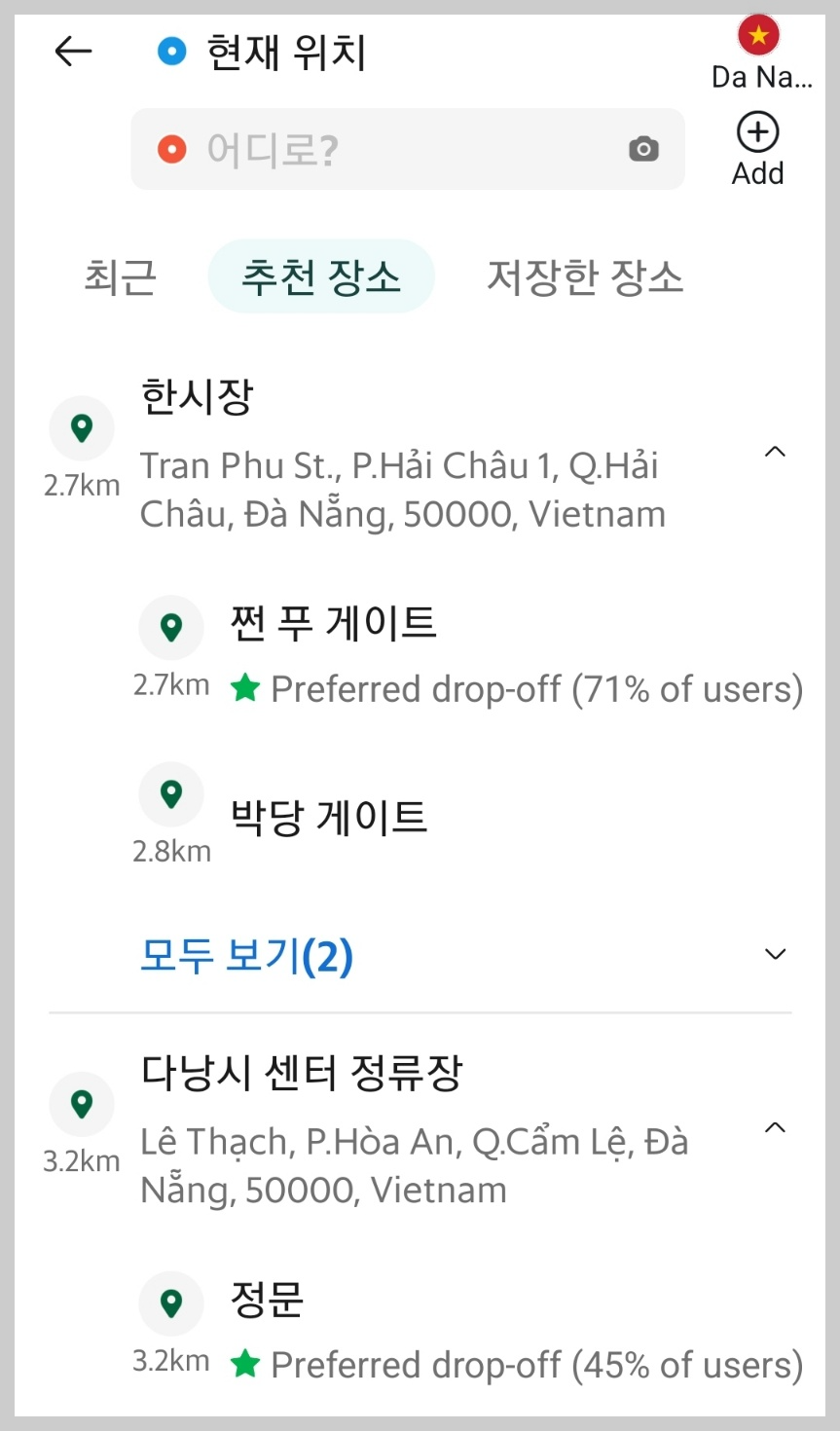Select the 박당 게이트 pin icon
This screenshot has width=840, height=1431.
coord(170,793)
